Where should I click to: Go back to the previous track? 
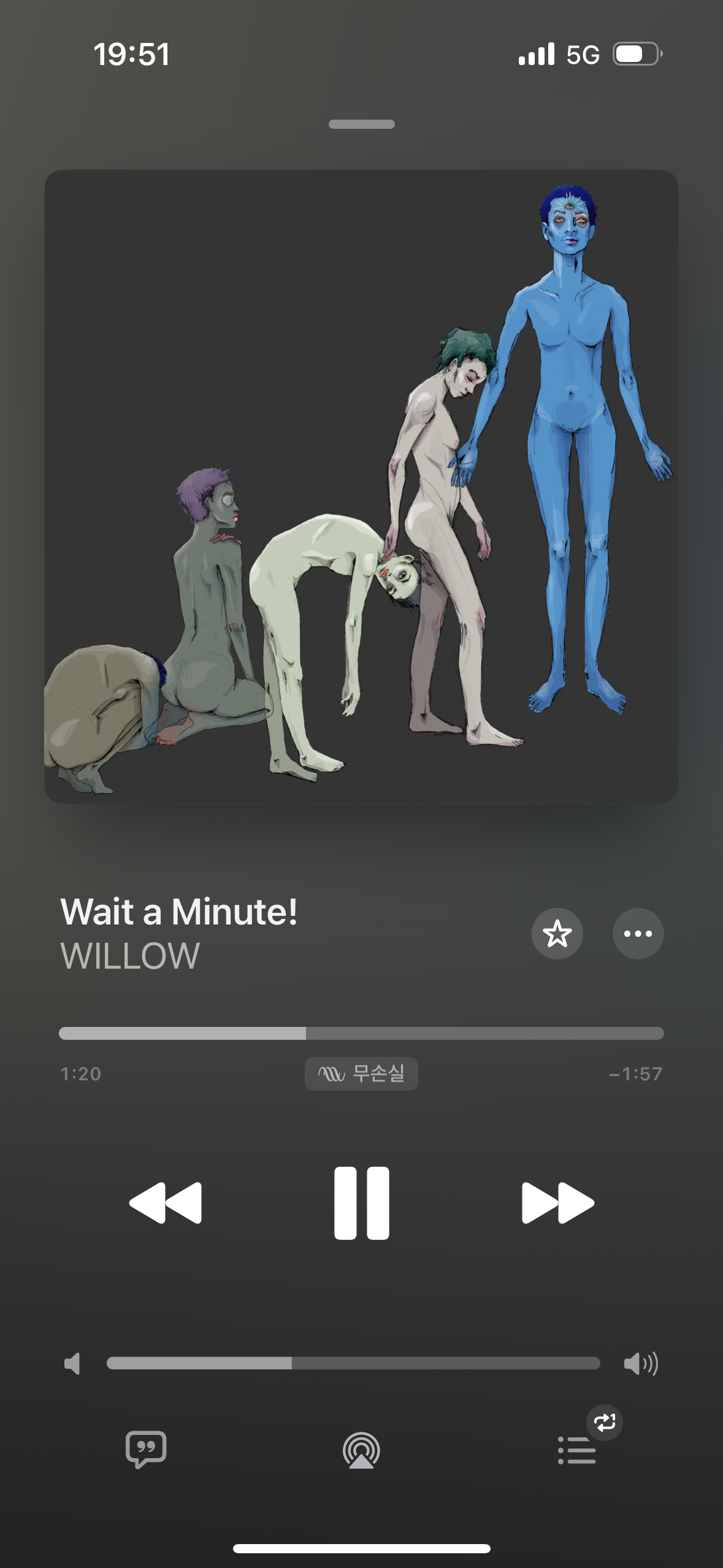165,1203
